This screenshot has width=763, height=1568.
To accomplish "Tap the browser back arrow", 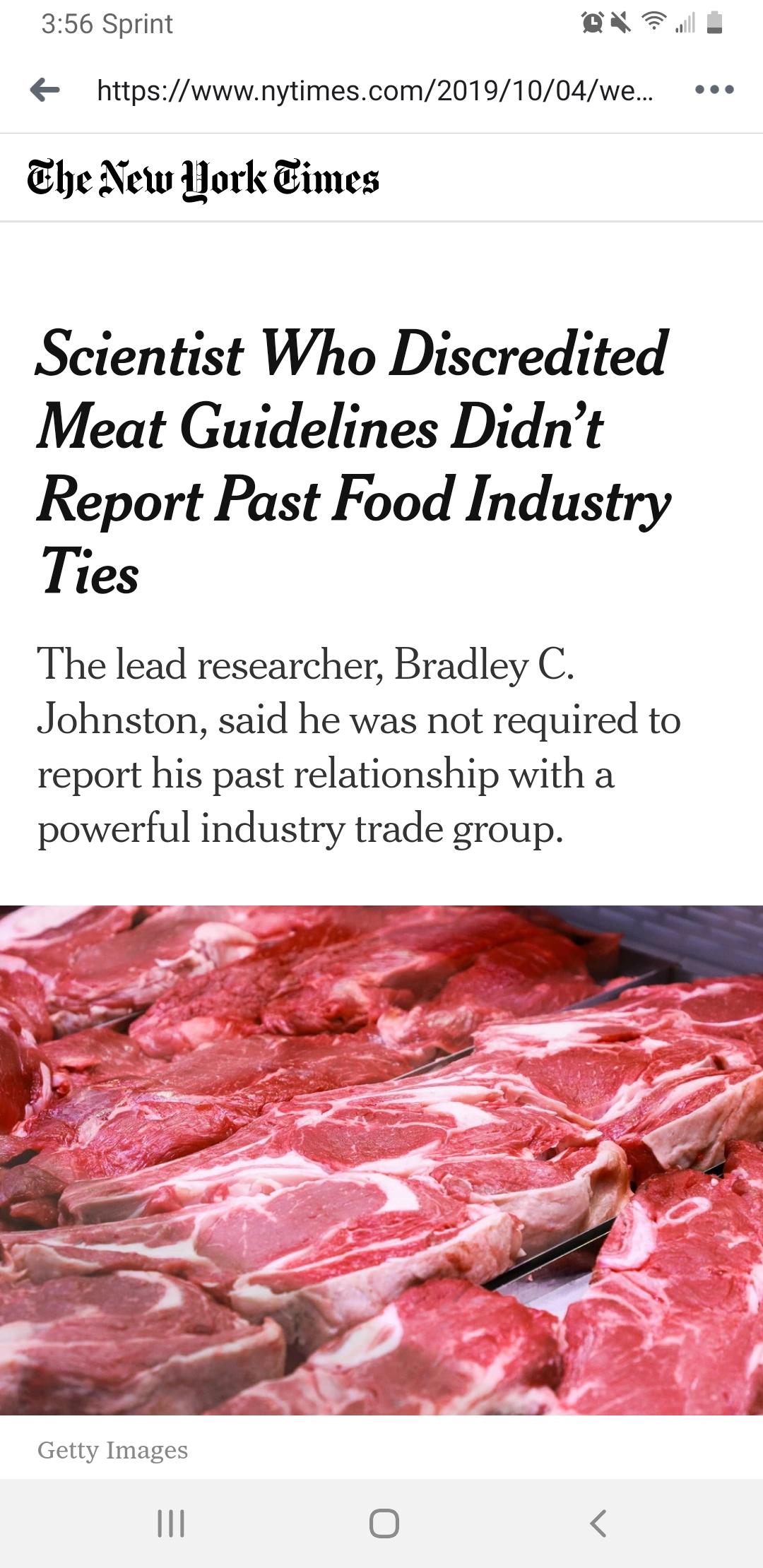I will point(45,90).
